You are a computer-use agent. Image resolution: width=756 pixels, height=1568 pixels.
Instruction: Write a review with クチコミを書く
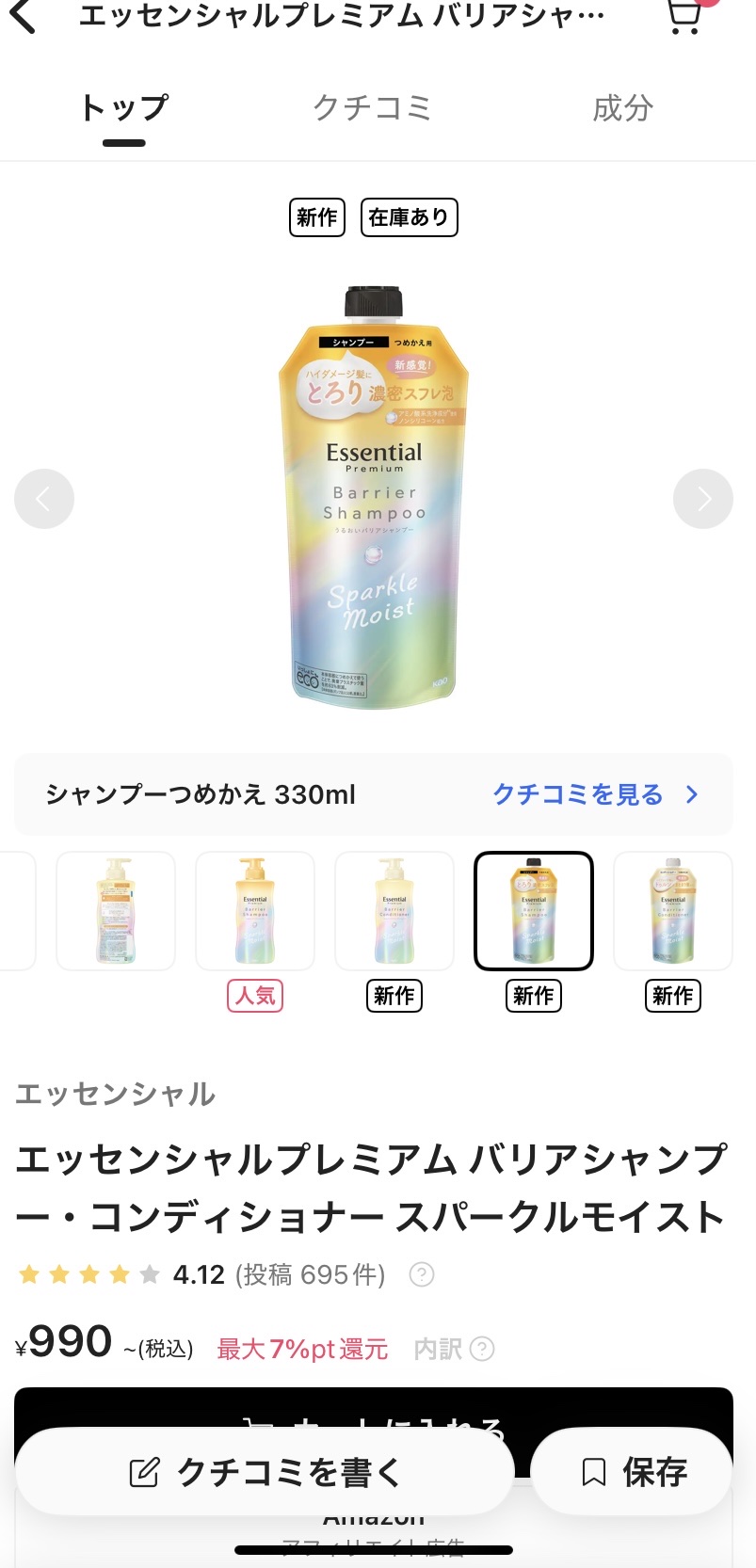(265, 1471)
